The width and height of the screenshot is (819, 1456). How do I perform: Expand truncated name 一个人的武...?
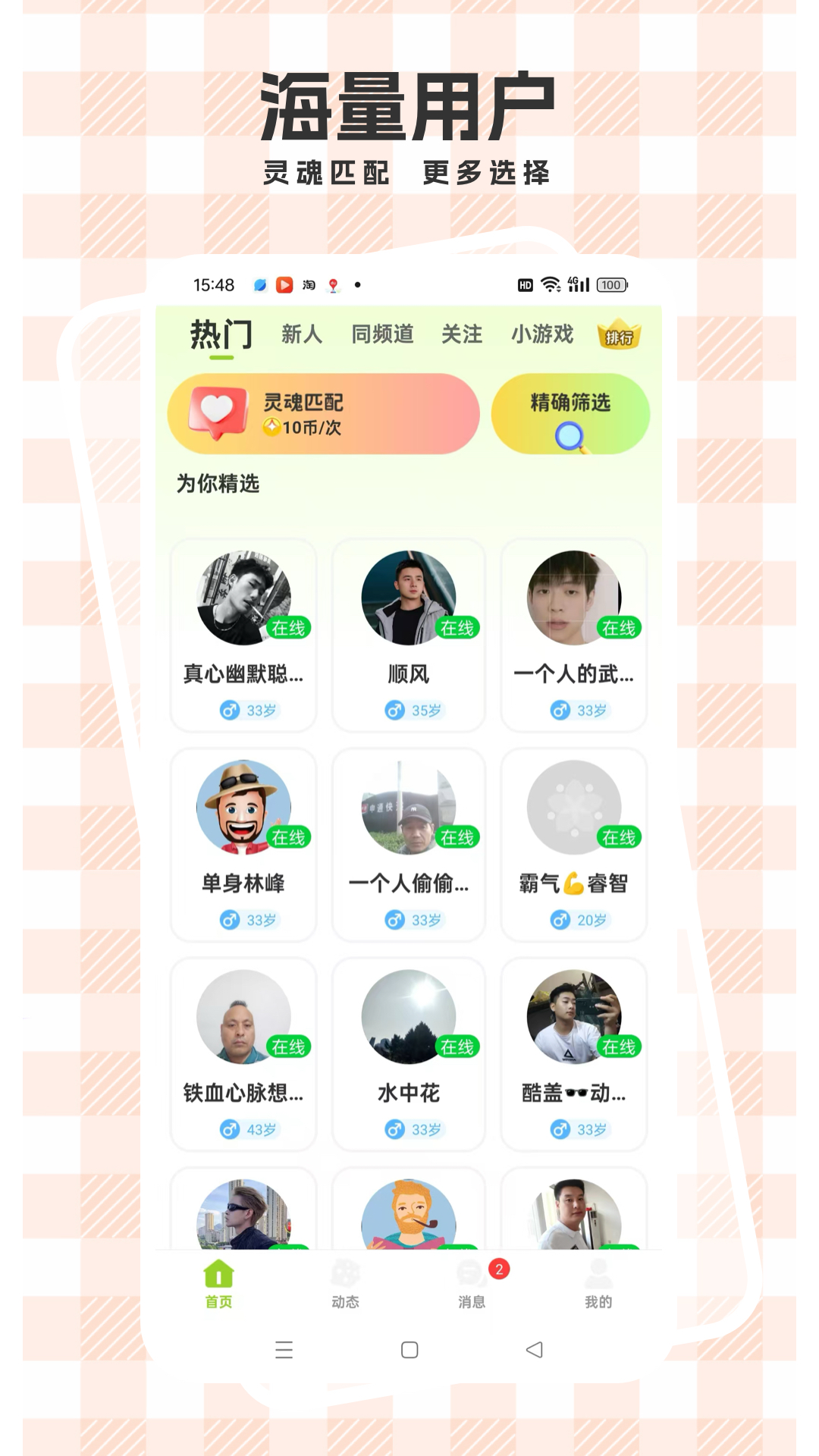tap(574, 673)
